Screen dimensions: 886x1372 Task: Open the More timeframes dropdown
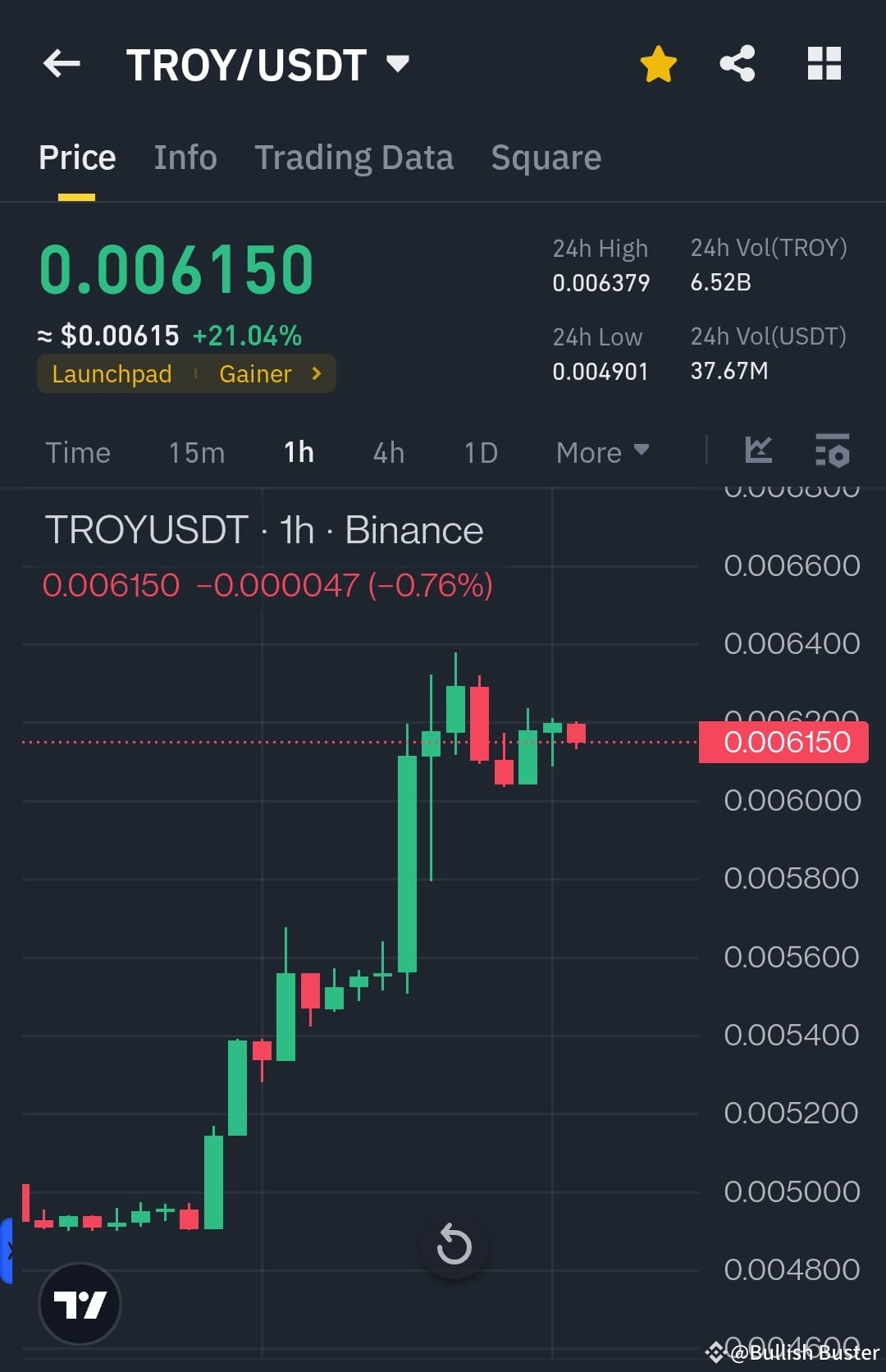(602, 452)
